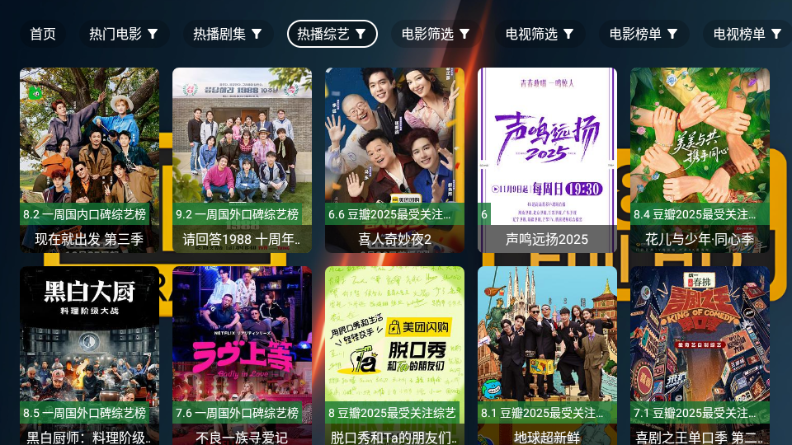This screenshot has height=445, width=792.
Task: View the 不良一族寻爱记 card
Action: [x=242, y=355]
